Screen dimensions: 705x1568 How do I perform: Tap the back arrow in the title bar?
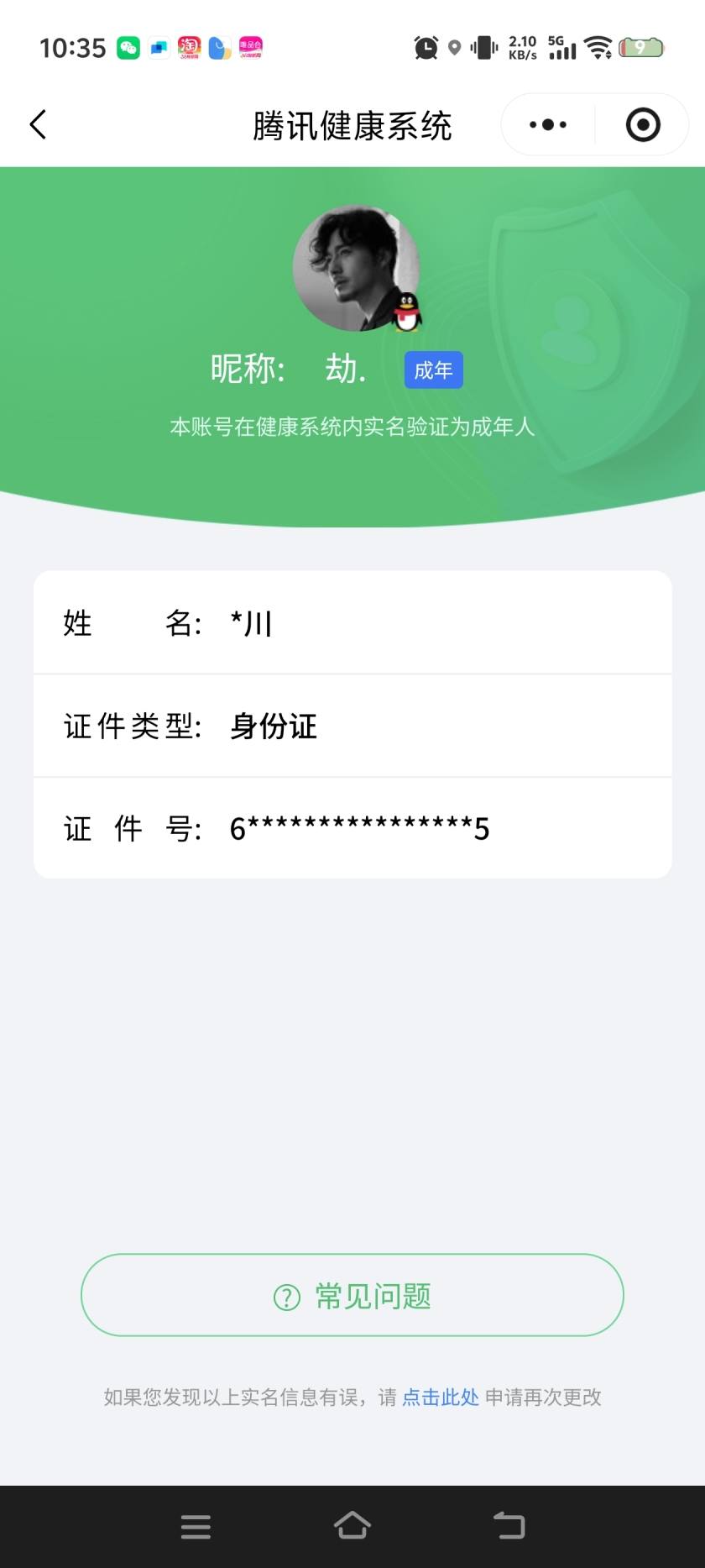pos(37,123)
